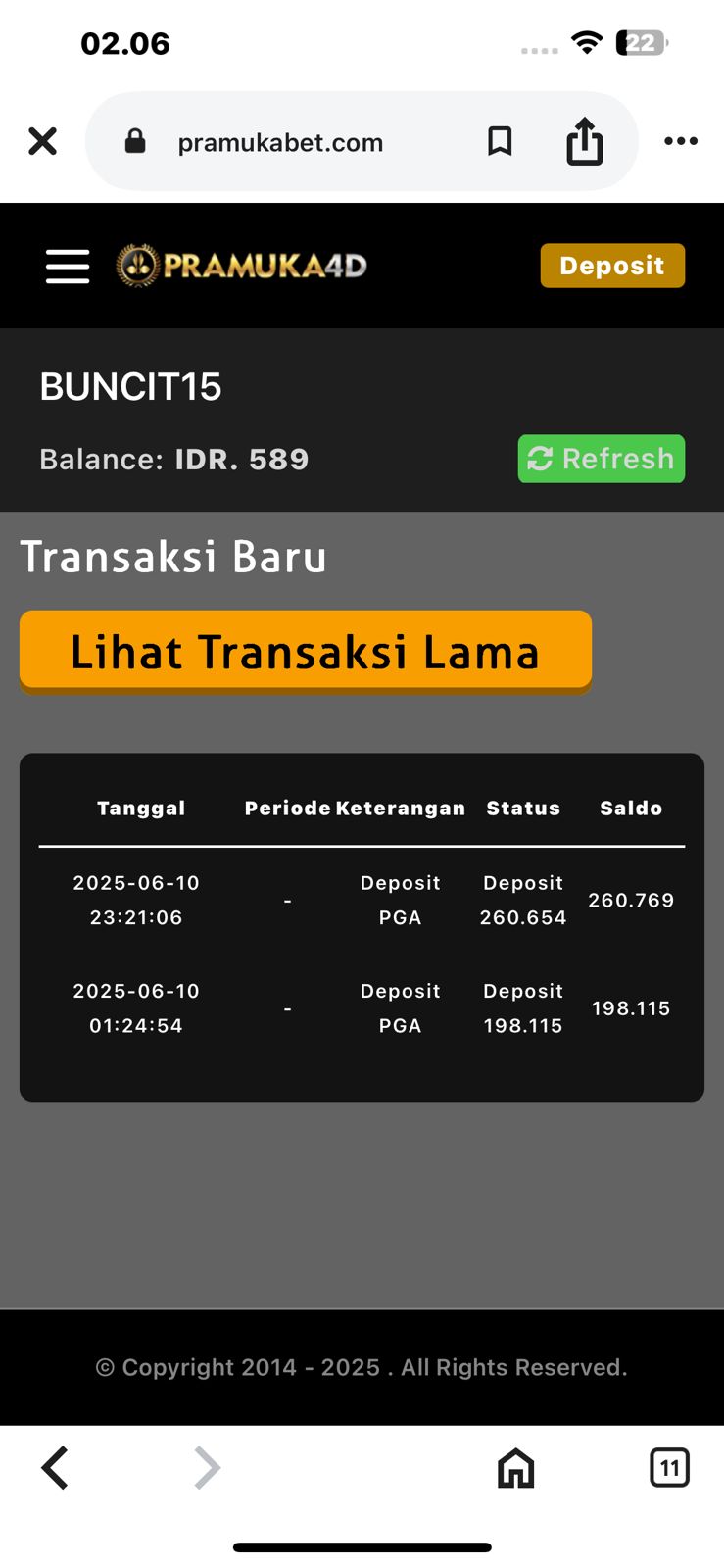Screen dimensions: 724x1568
Task: Tap the pramukabet.com address bar
Action: [x=280, y=143]
